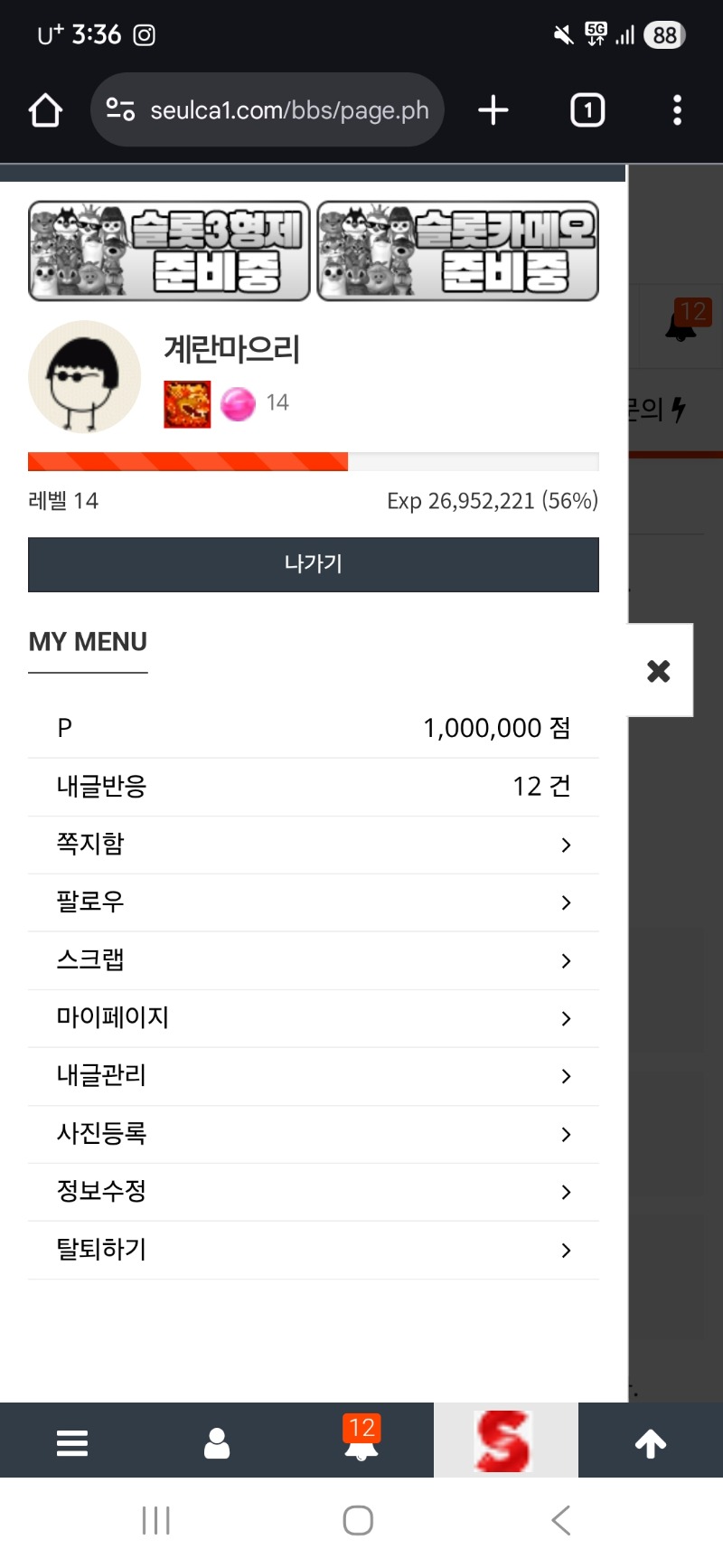The image size is (723, 1568).
Task: Open the 슬롯3형제 banner
Action: click(x=169, y=250)
